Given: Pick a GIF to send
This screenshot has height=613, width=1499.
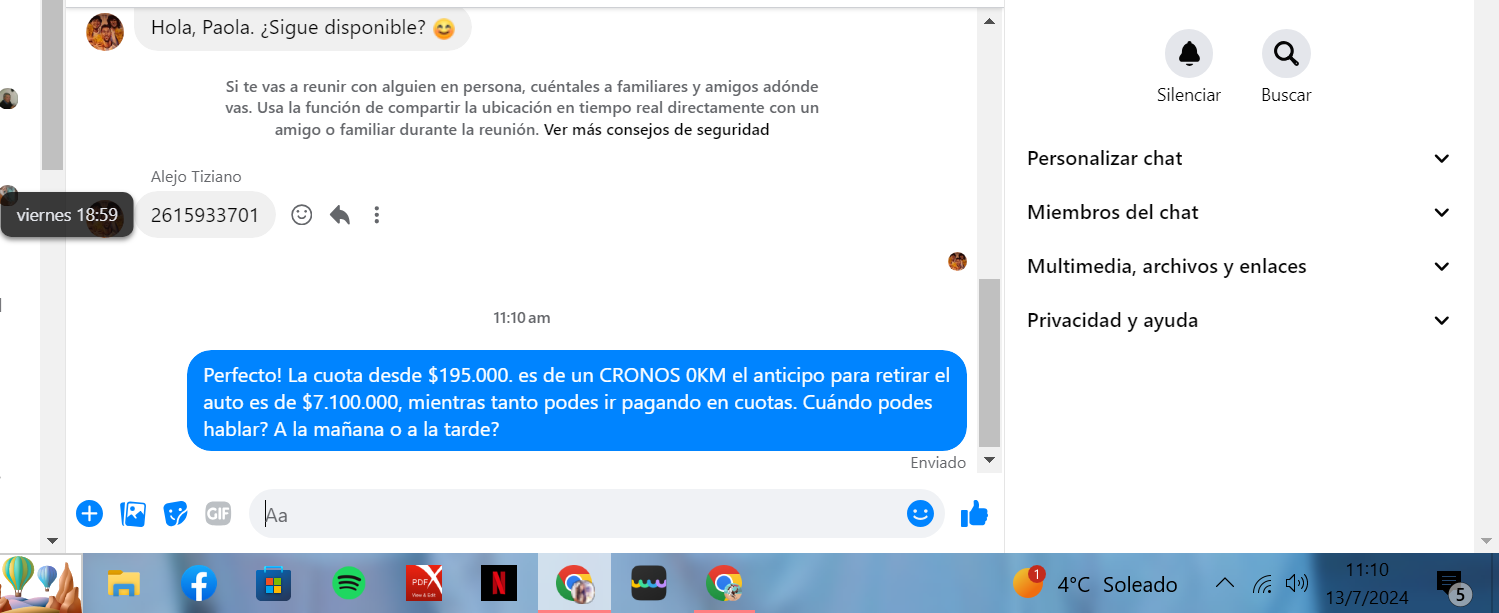Looking at the screenshot, I should coord(218,514).
